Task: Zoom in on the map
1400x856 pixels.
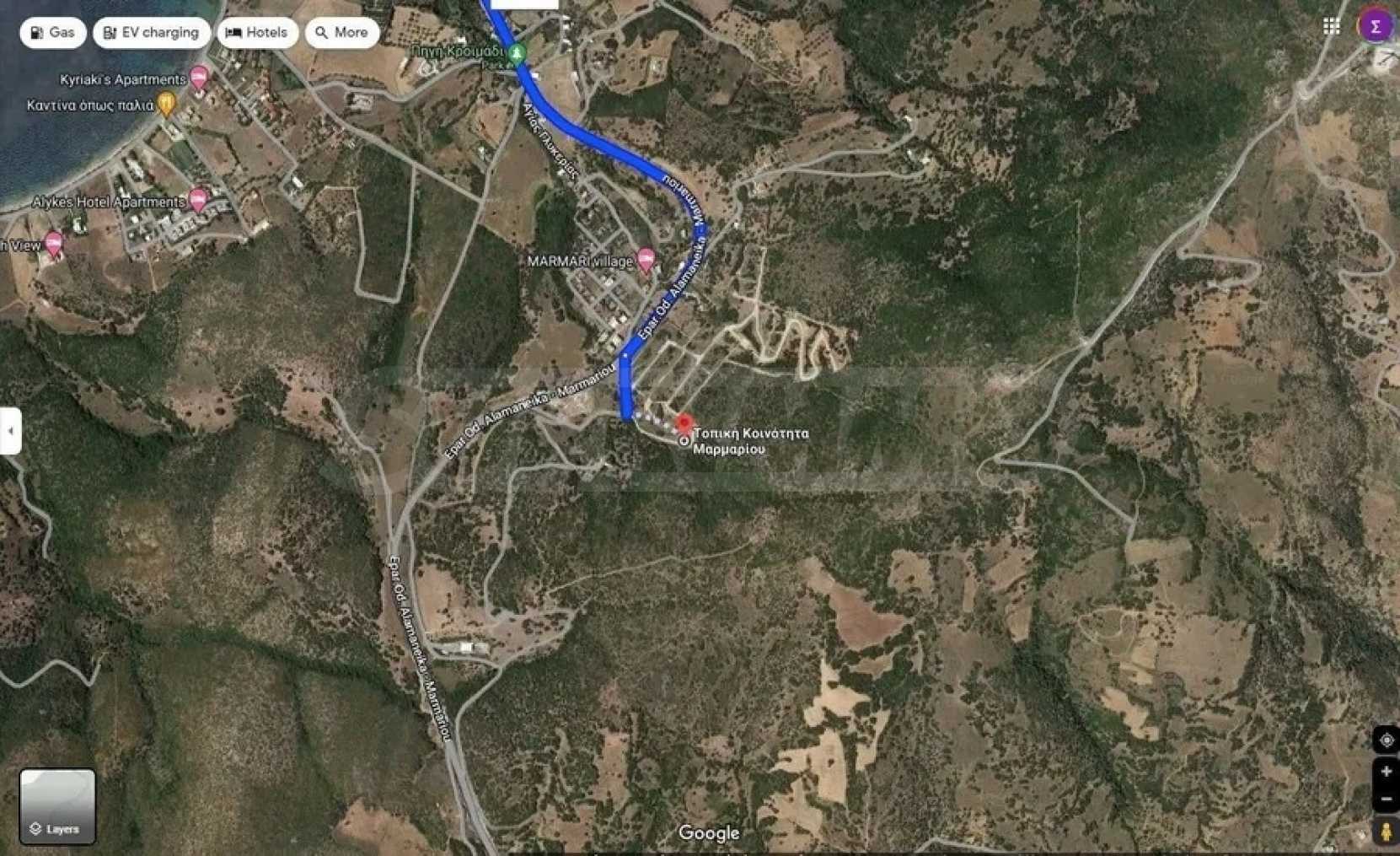Action: pos(1386,772)
